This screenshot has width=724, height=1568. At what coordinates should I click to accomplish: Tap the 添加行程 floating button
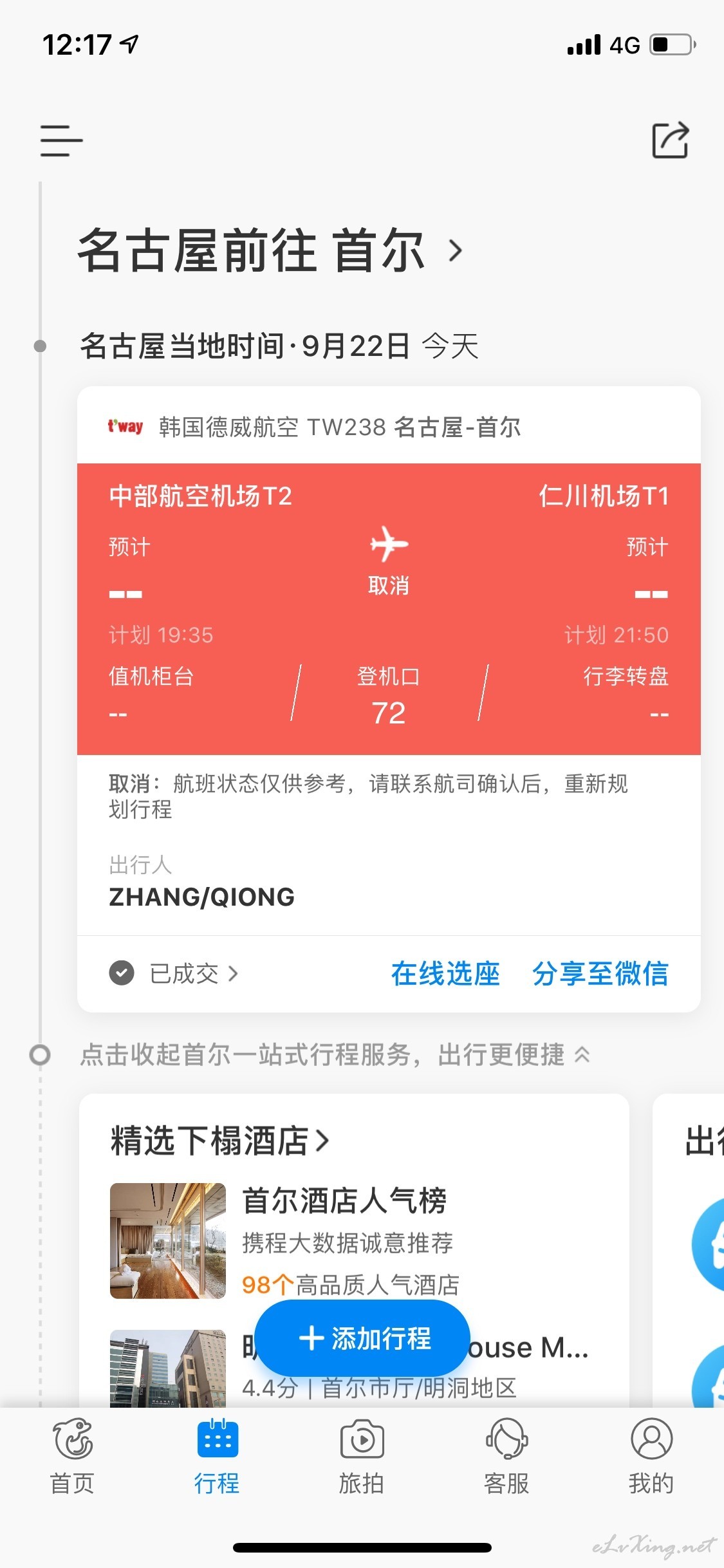pos(362,1338)
